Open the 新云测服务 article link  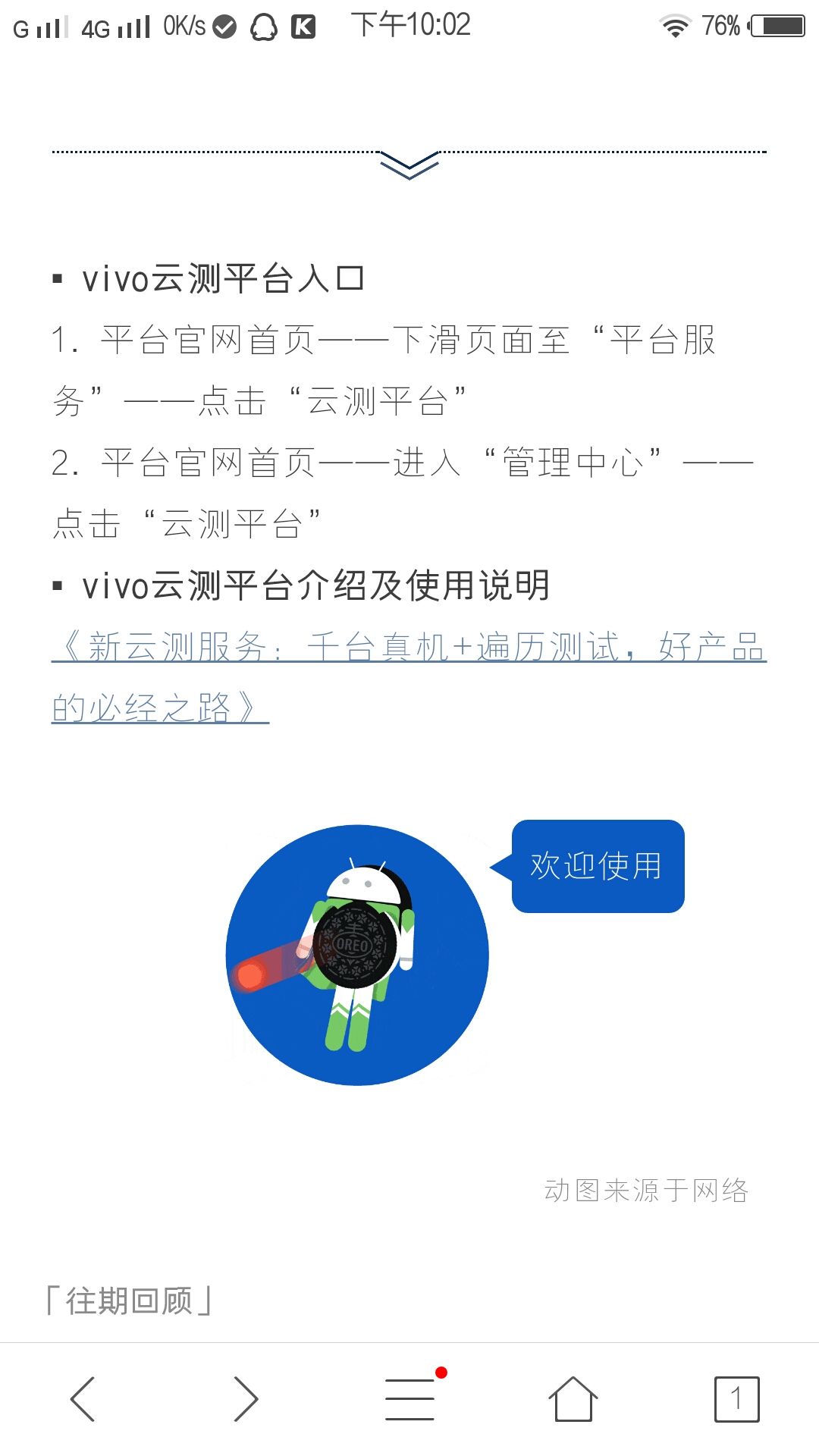tap(408, 648)
